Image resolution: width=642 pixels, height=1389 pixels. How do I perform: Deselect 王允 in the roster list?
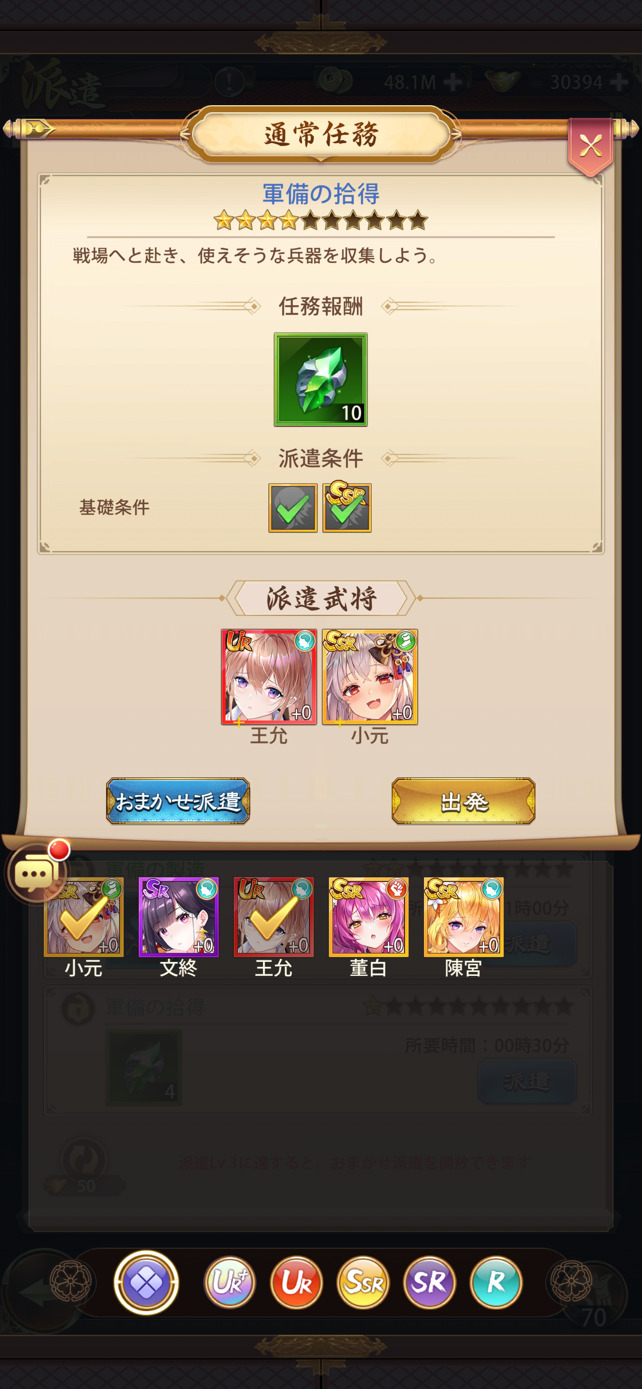click(274, 917)
